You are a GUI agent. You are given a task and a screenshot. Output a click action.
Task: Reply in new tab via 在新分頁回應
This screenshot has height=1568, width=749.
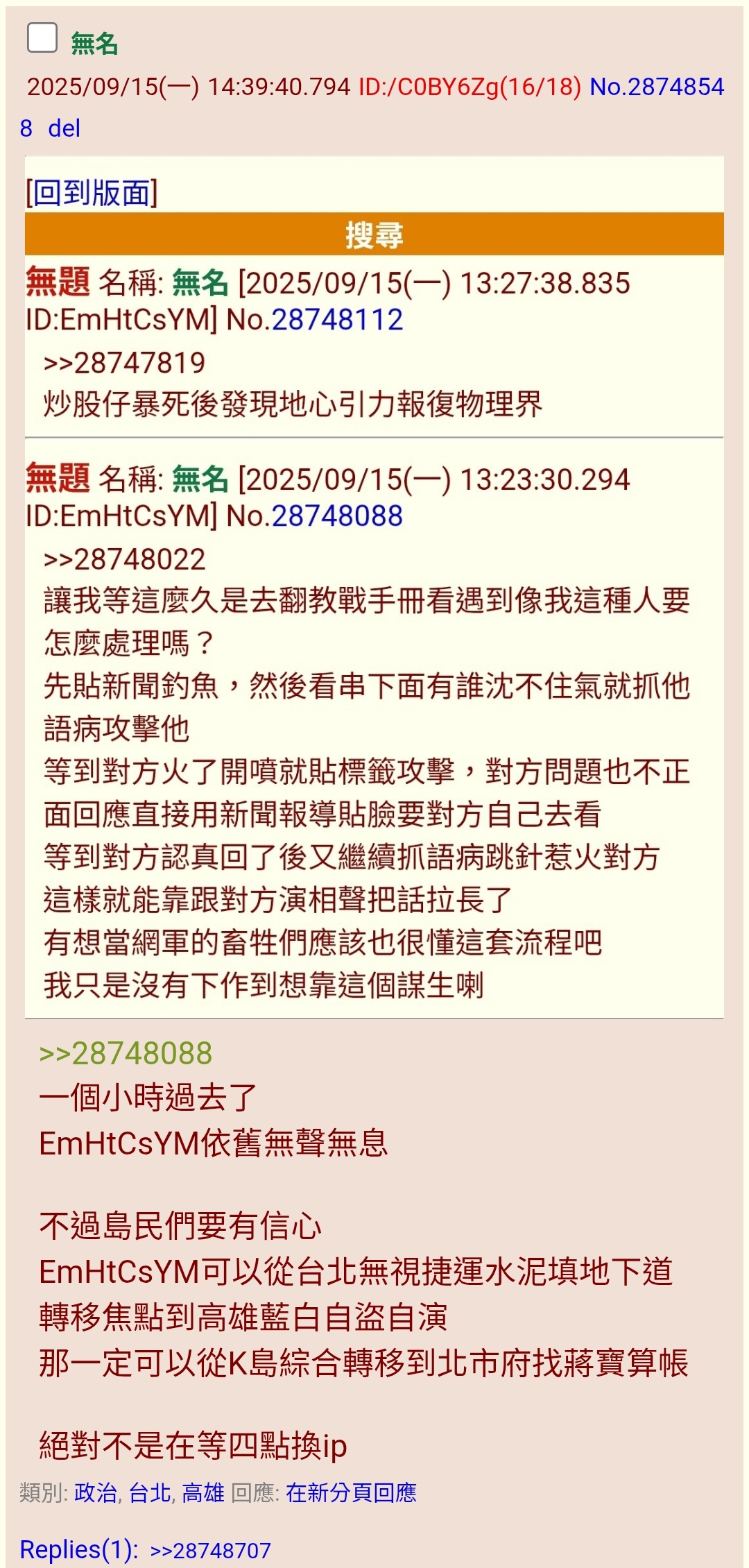[x=351, y=1492]
